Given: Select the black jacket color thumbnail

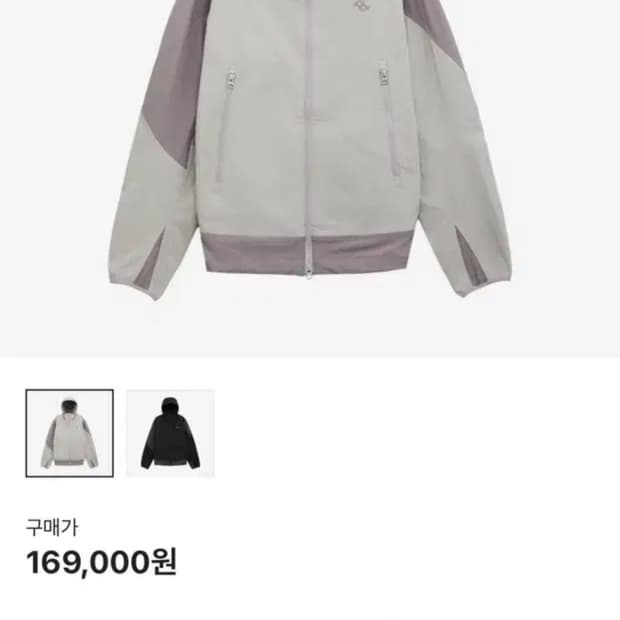Looking at the screenshot, I should point(170,433).
